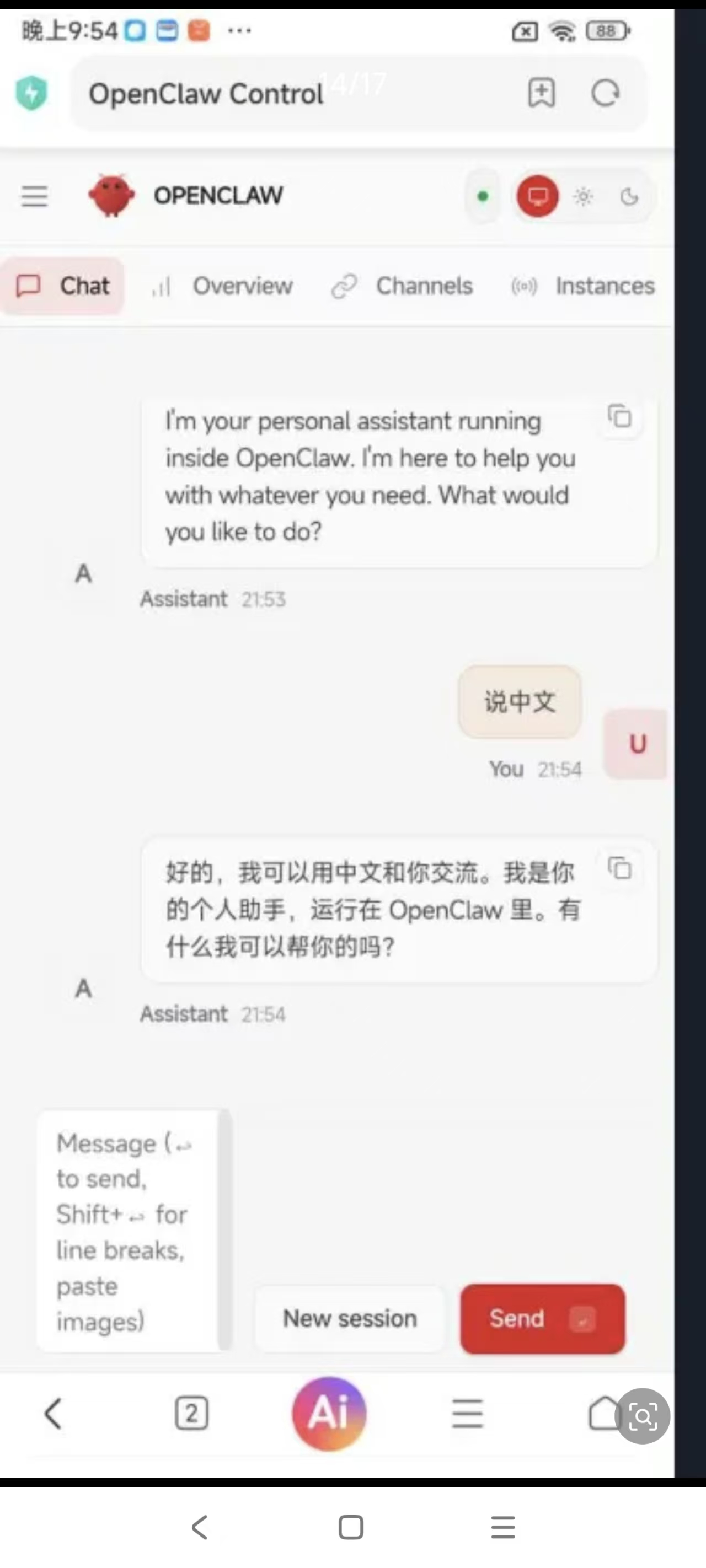This screenshot has height=1568, width=706.
Task: Launch the browser Ai assistant button
Action: [x=329, y=1414]
